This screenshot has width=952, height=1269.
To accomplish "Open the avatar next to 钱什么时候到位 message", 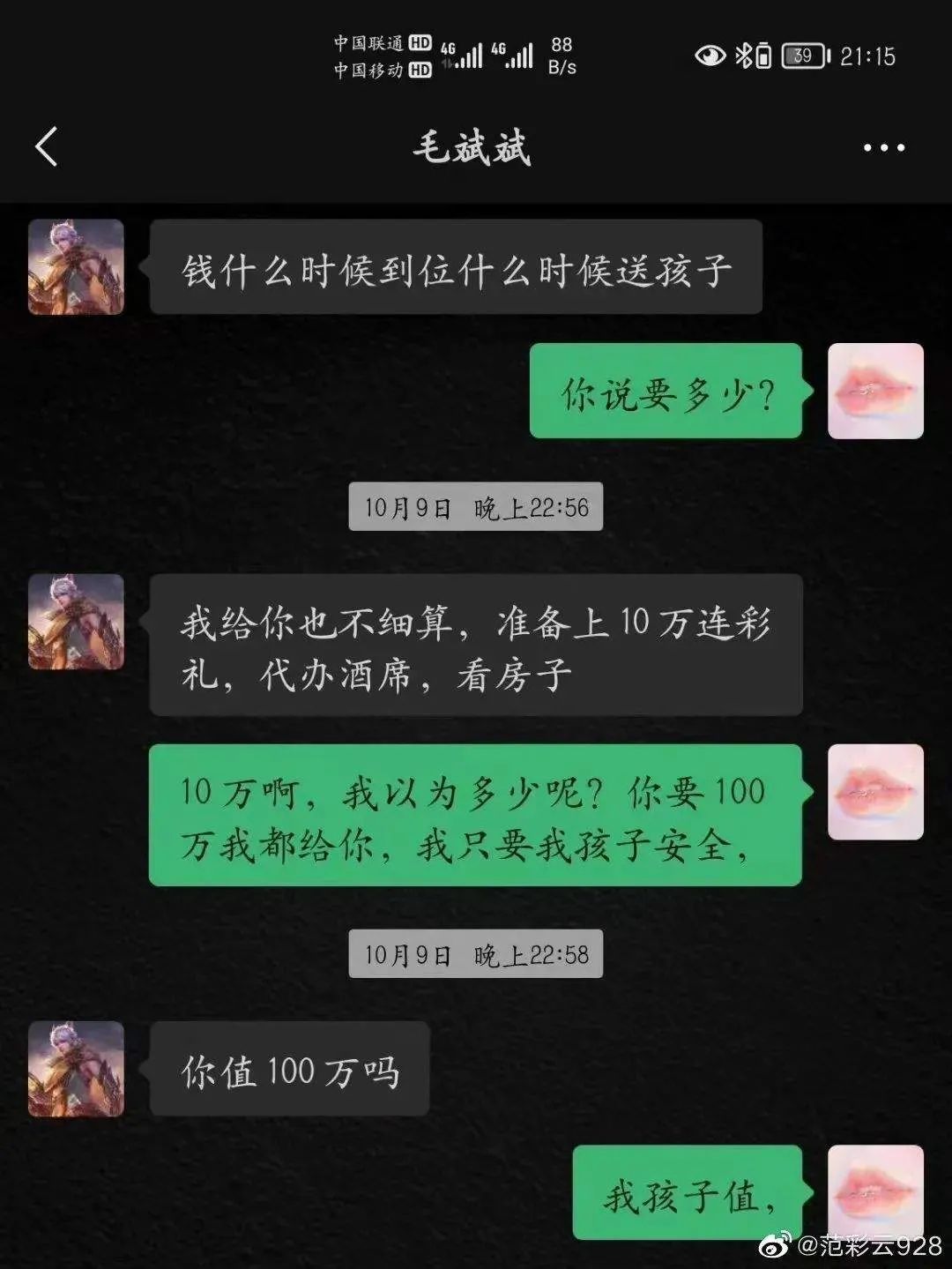I will 76,267.
